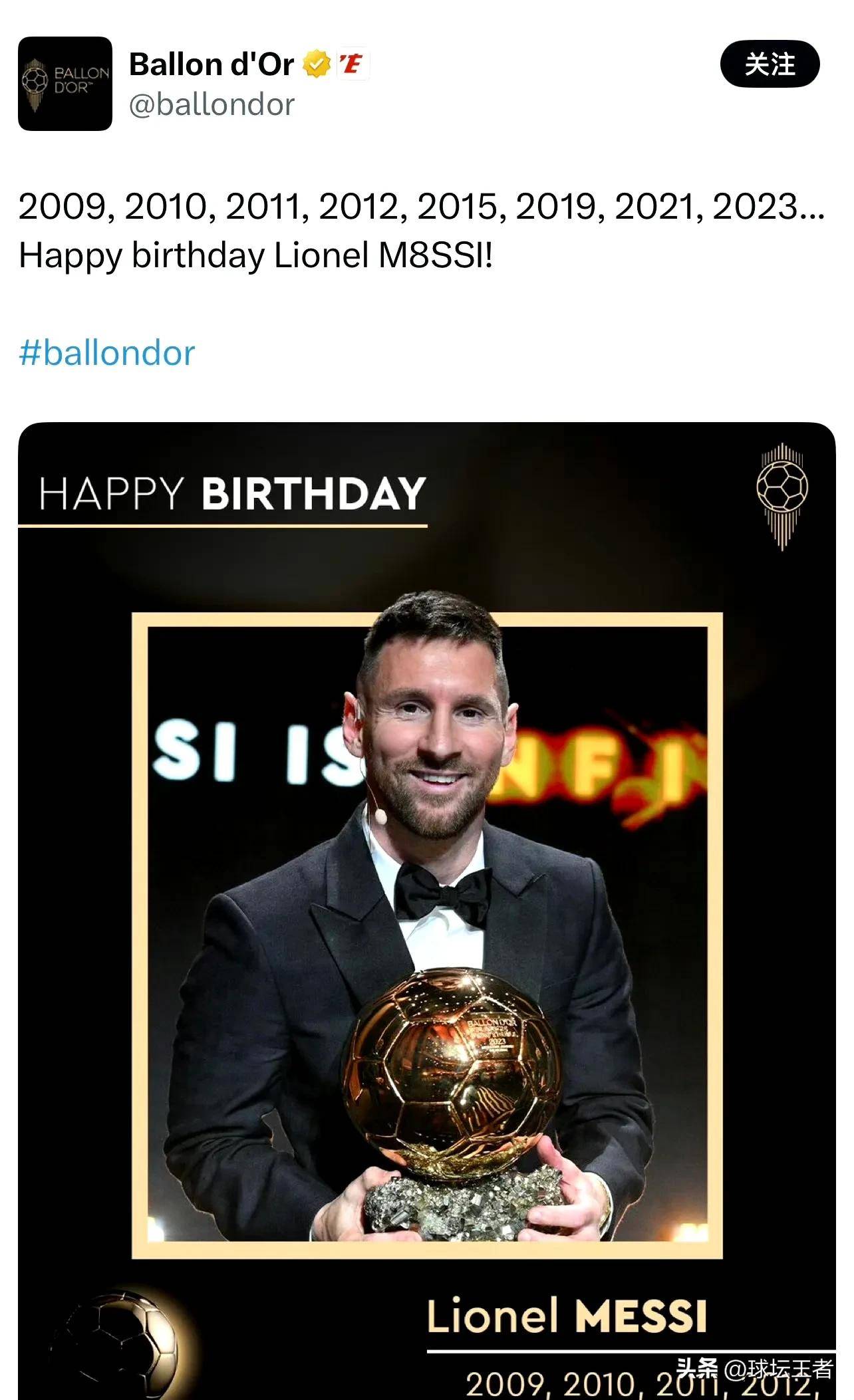This screenshot has height=1400, width=854.
Task: Open the Ballon d'Or profile avatar
Action: click(x=65, y=84)
